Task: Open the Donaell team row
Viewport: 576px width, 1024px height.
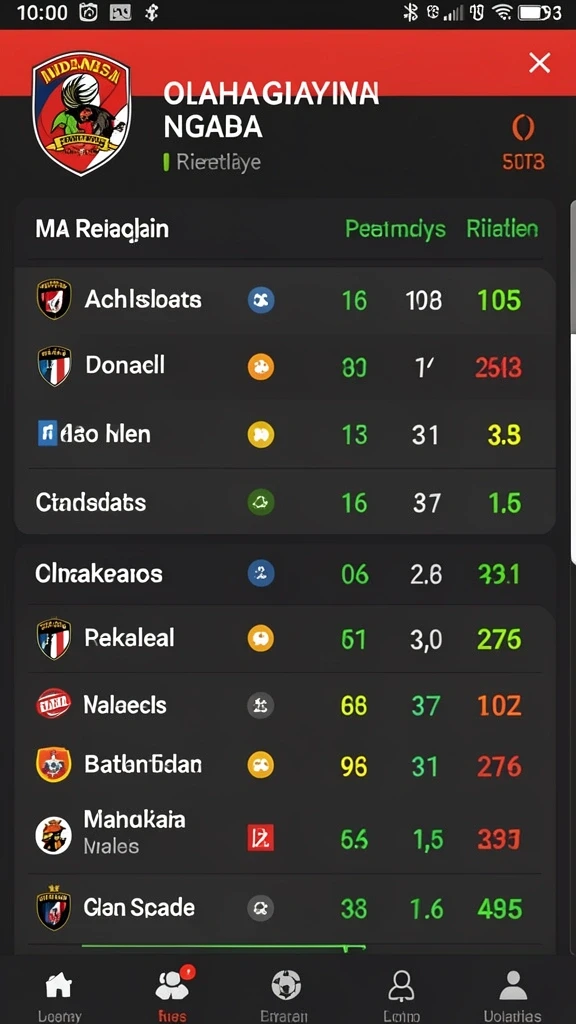Action: click(285, 367)
